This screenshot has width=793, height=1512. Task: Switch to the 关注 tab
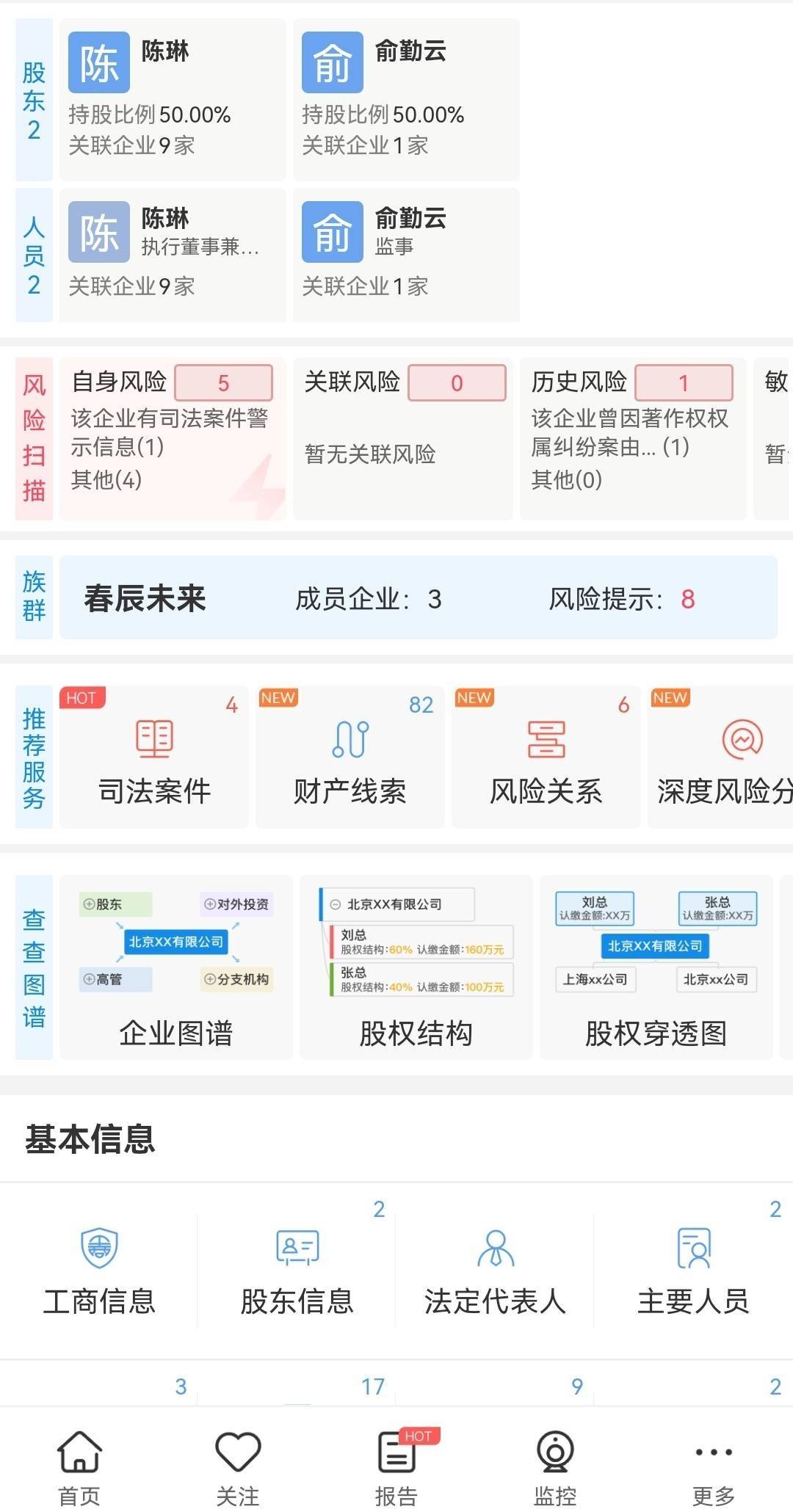[238, 1466]
